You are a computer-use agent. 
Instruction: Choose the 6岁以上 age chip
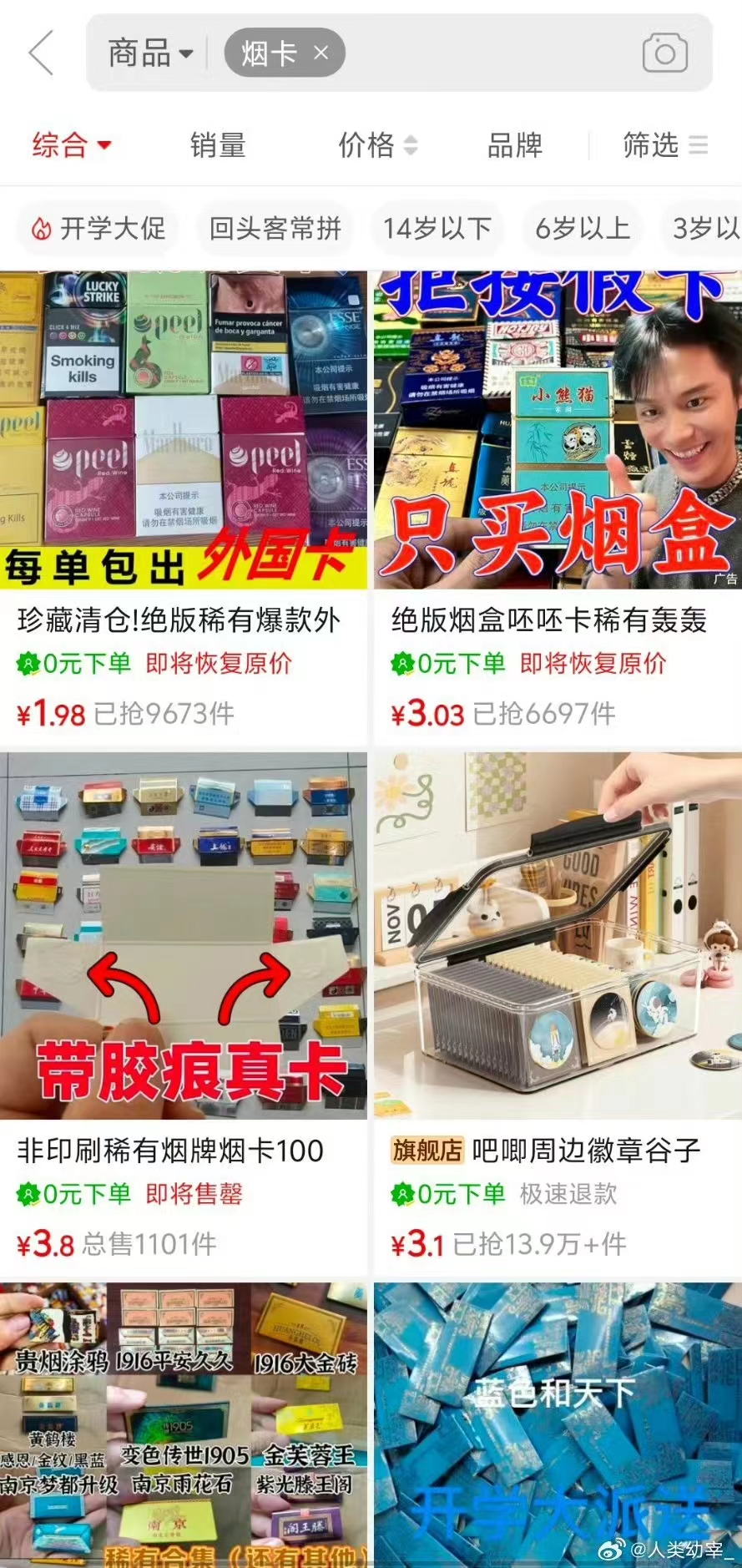pos(582,228)
